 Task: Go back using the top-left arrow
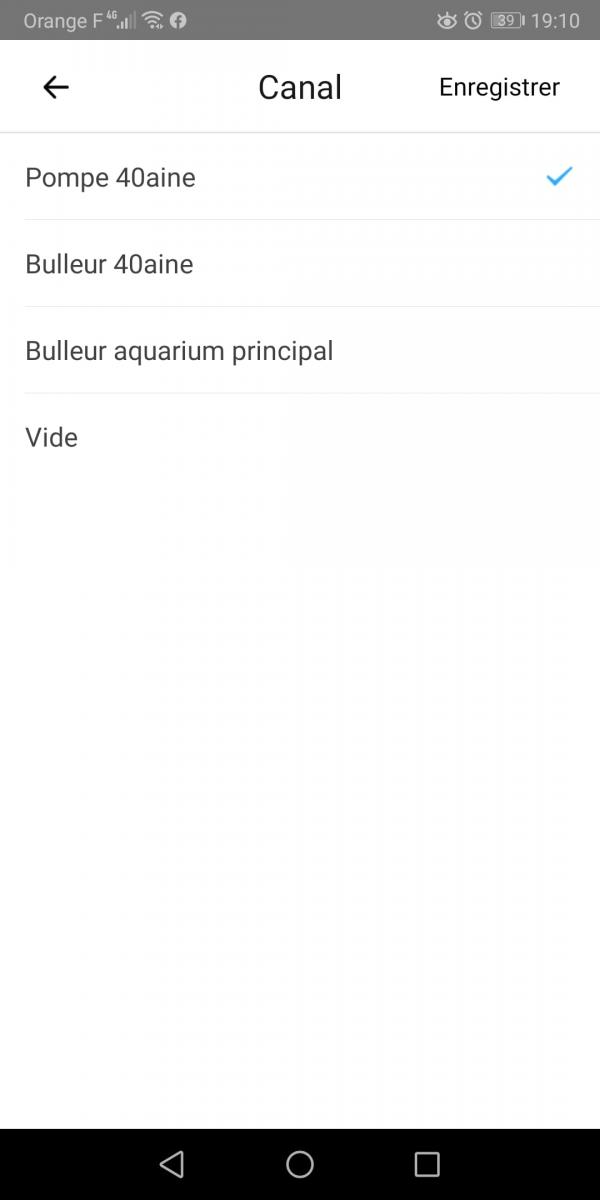click(56, 87)
